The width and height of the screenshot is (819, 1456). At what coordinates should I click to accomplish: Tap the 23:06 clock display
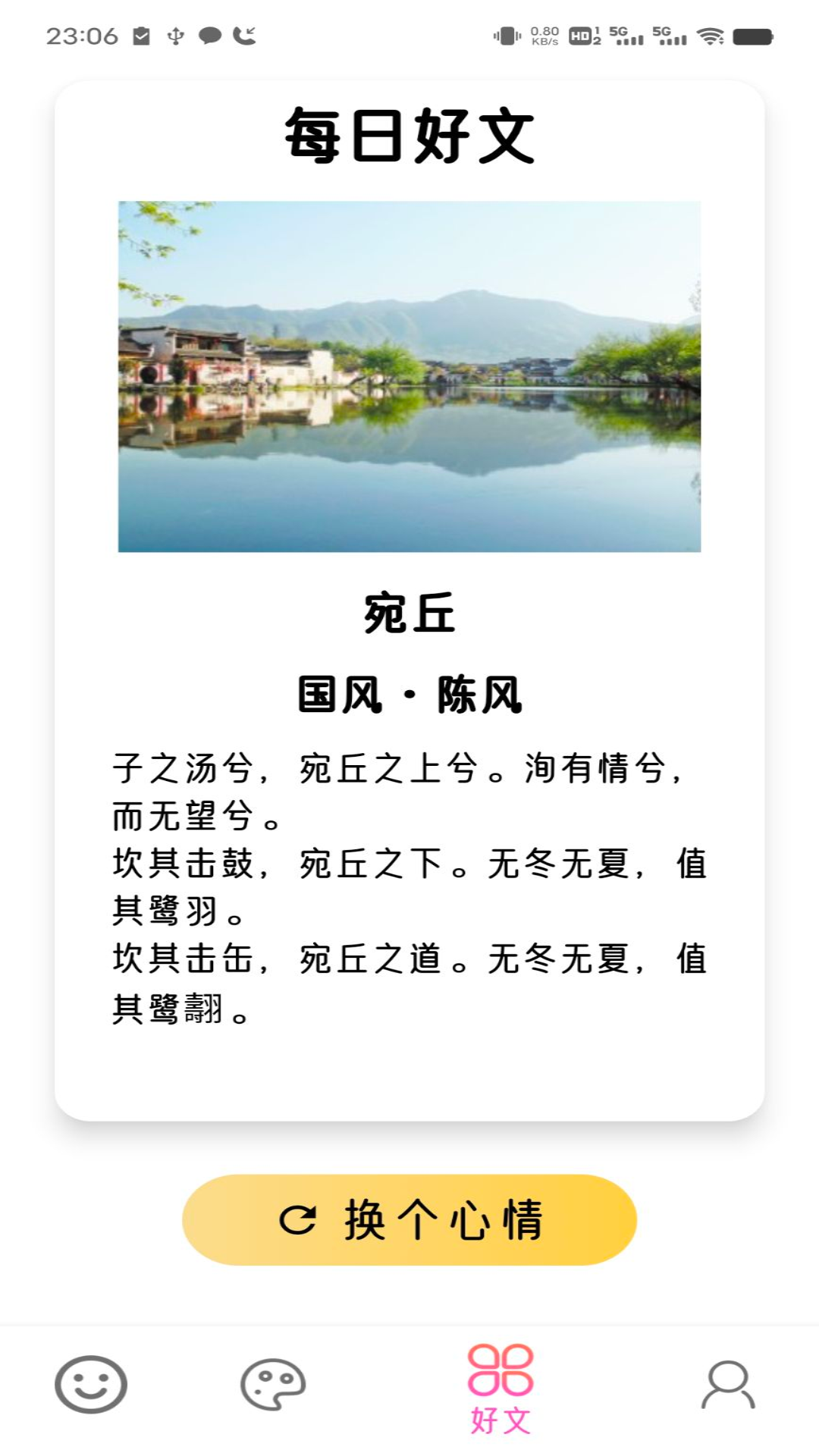pos(80,34)
